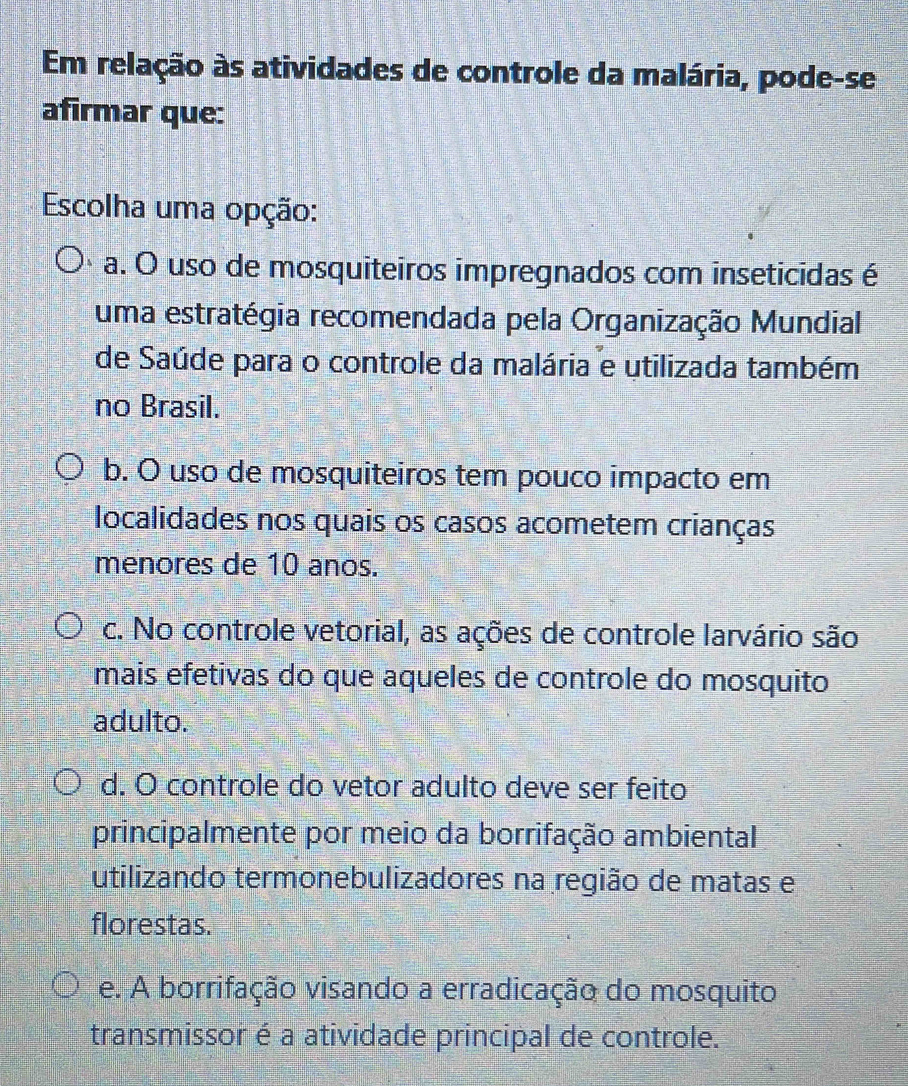Select option a about mosquiteiros impregnados com inseticidas
Screen dimensions: 908x1086
coord(71,265)
